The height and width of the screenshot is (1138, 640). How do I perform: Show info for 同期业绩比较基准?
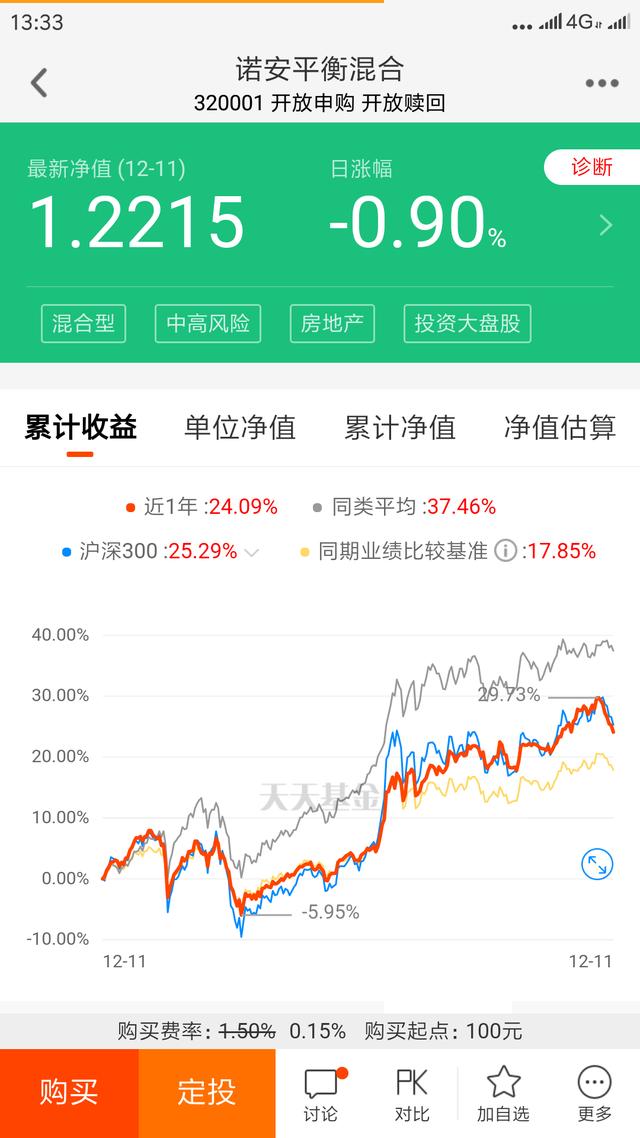[x=505, y=551]
